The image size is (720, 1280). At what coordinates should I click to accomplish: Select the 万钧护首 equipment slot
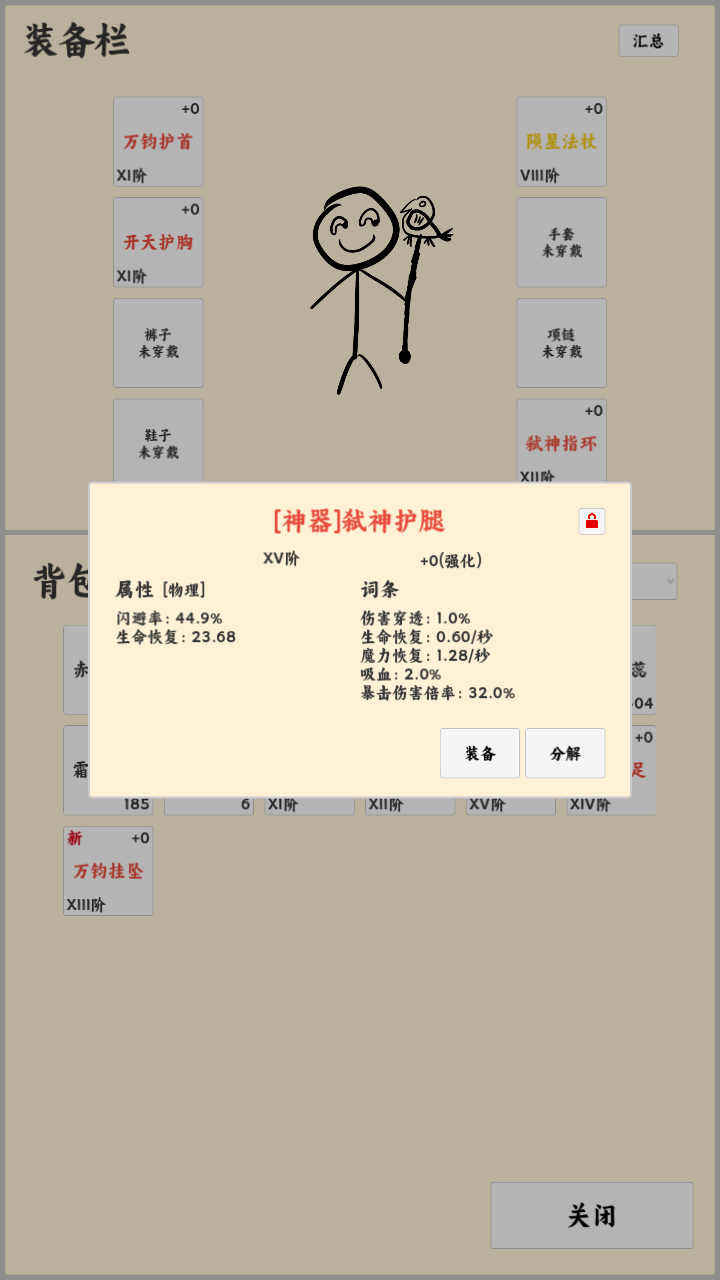(x=158, y=142)
